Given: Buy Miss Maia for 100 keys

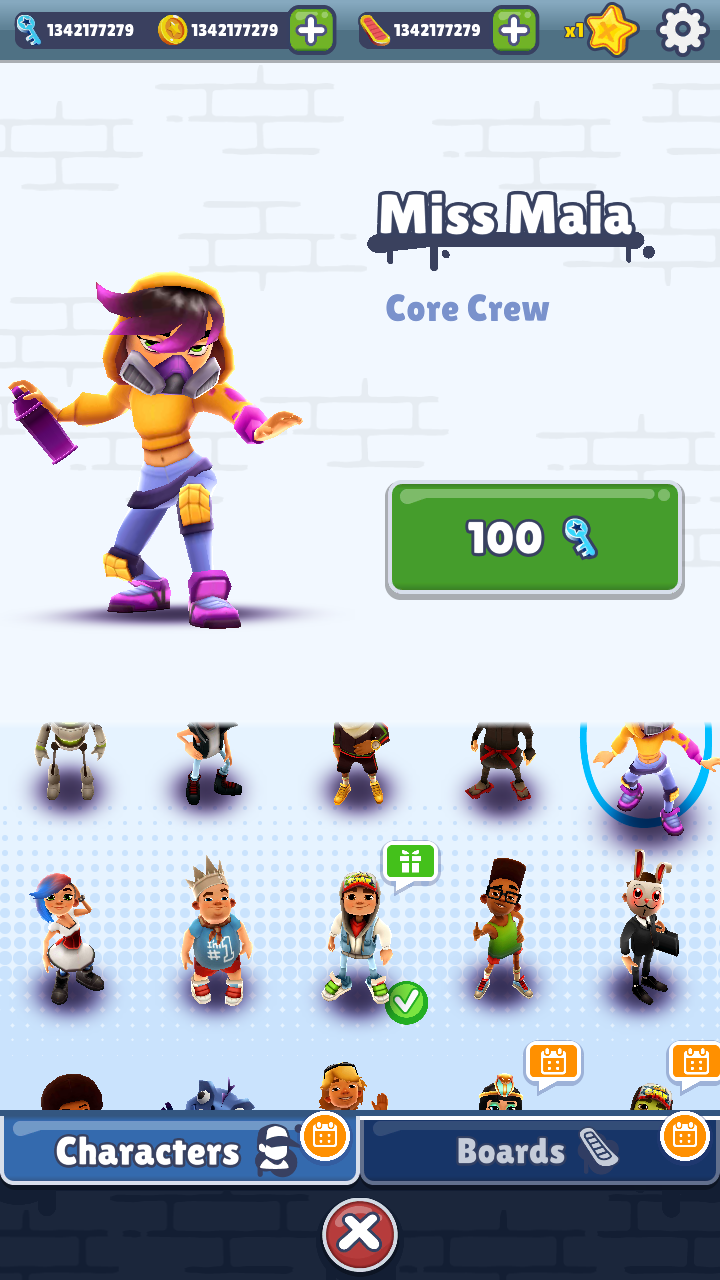Looking at the screenshot, I should [534, 538].
